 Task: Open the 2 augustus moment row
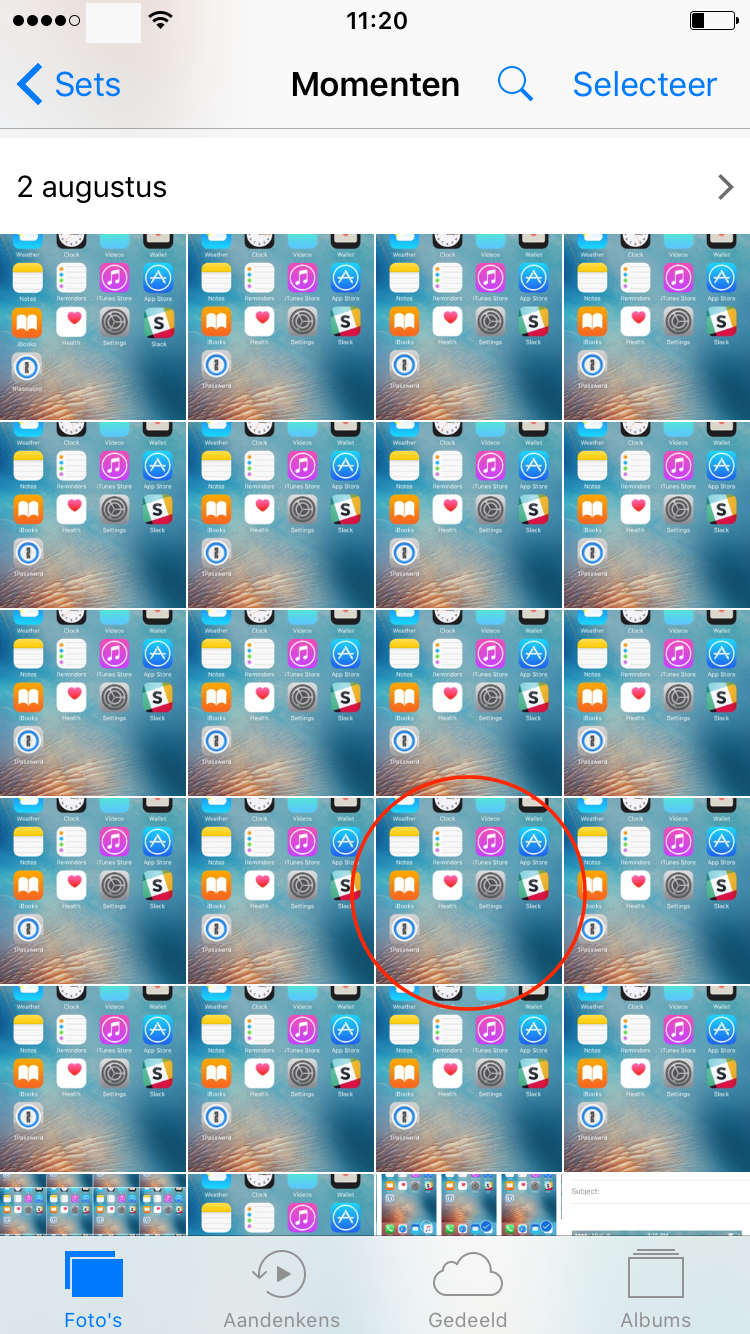tap(375, 187)
